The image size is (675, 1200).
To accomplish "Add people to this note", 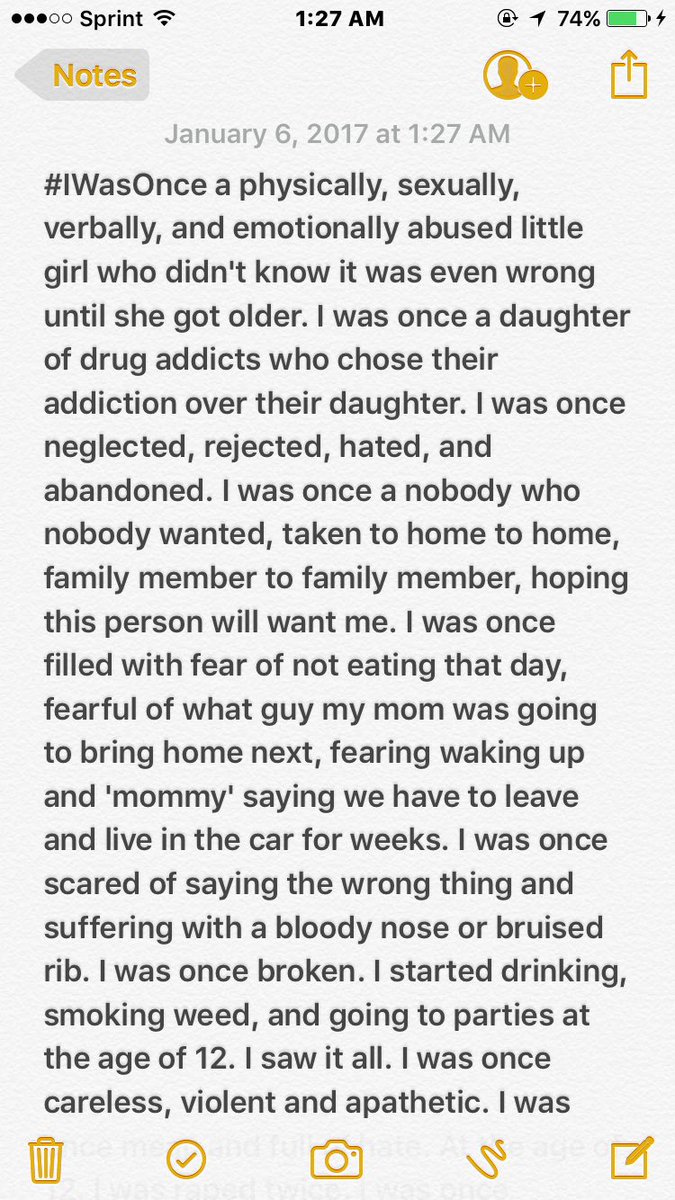I will (x=514, y=76).
